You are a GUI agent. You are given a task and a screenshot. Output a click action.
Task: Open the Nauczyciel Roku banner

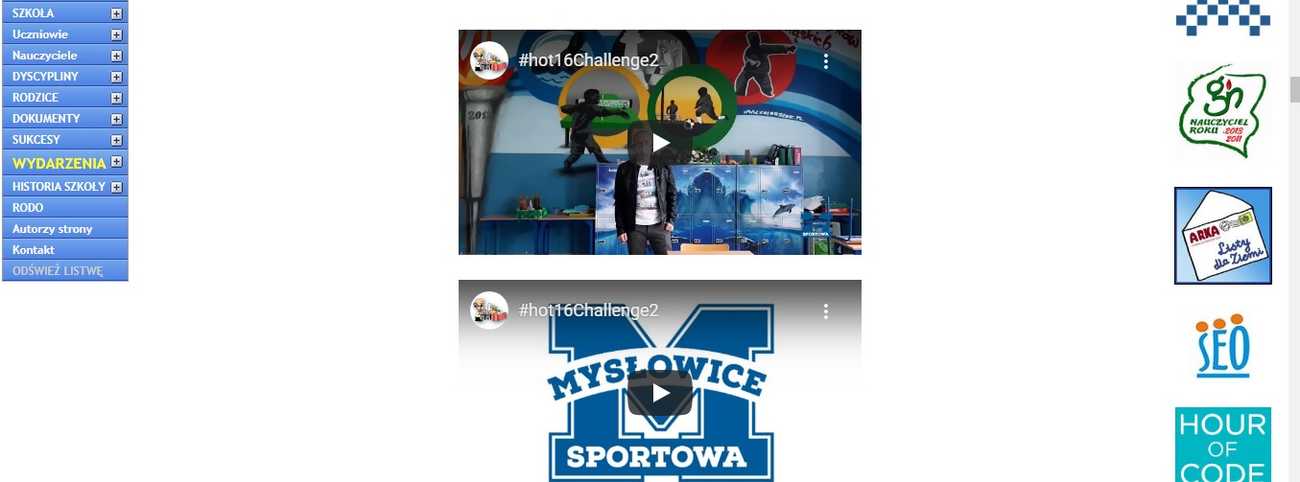point(1222,111)
